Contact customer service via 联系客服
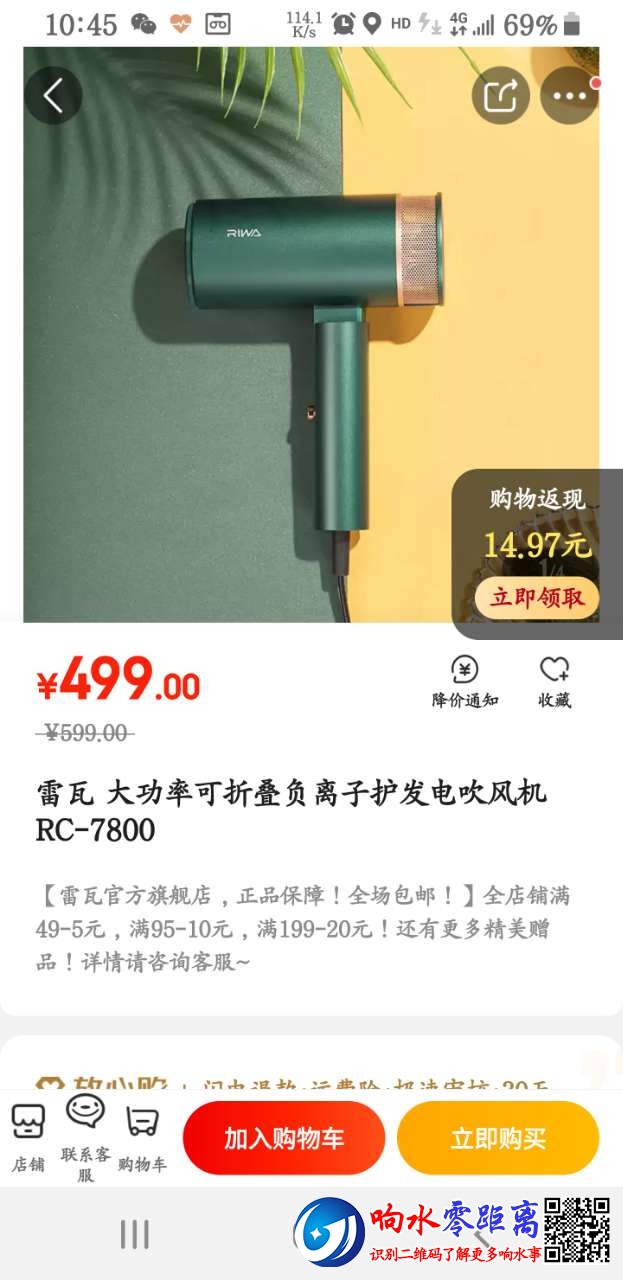 click(x=85, y=1137)
